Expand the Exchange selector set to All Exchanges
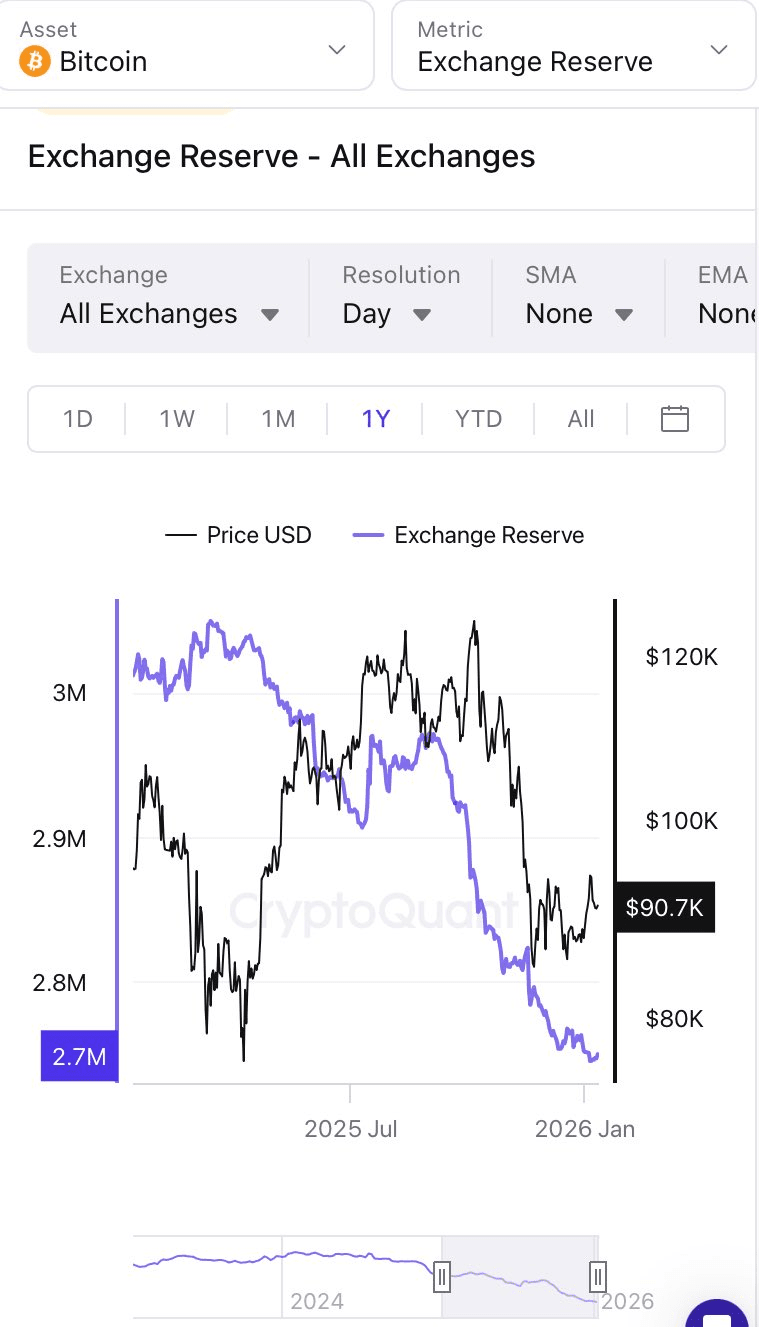This screenshot has width=759, height=1327. (x=167, y=314)
